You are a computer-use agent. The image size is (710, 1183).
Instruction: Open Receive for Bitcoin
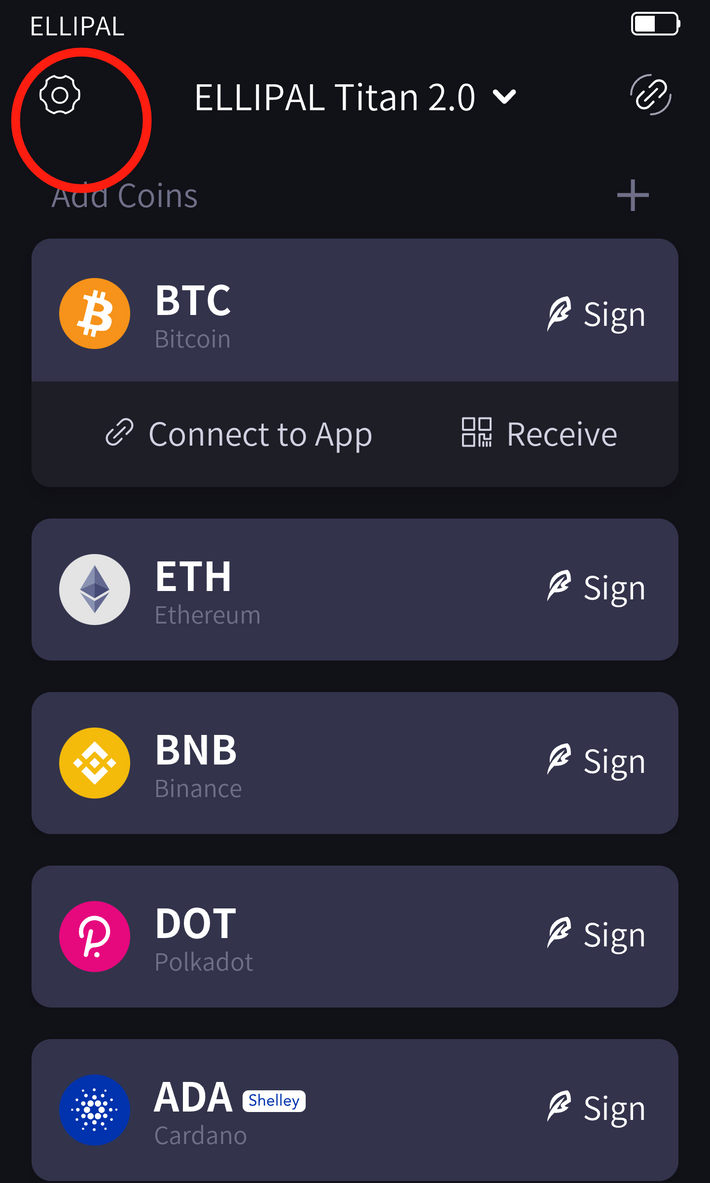pos(539,434)
